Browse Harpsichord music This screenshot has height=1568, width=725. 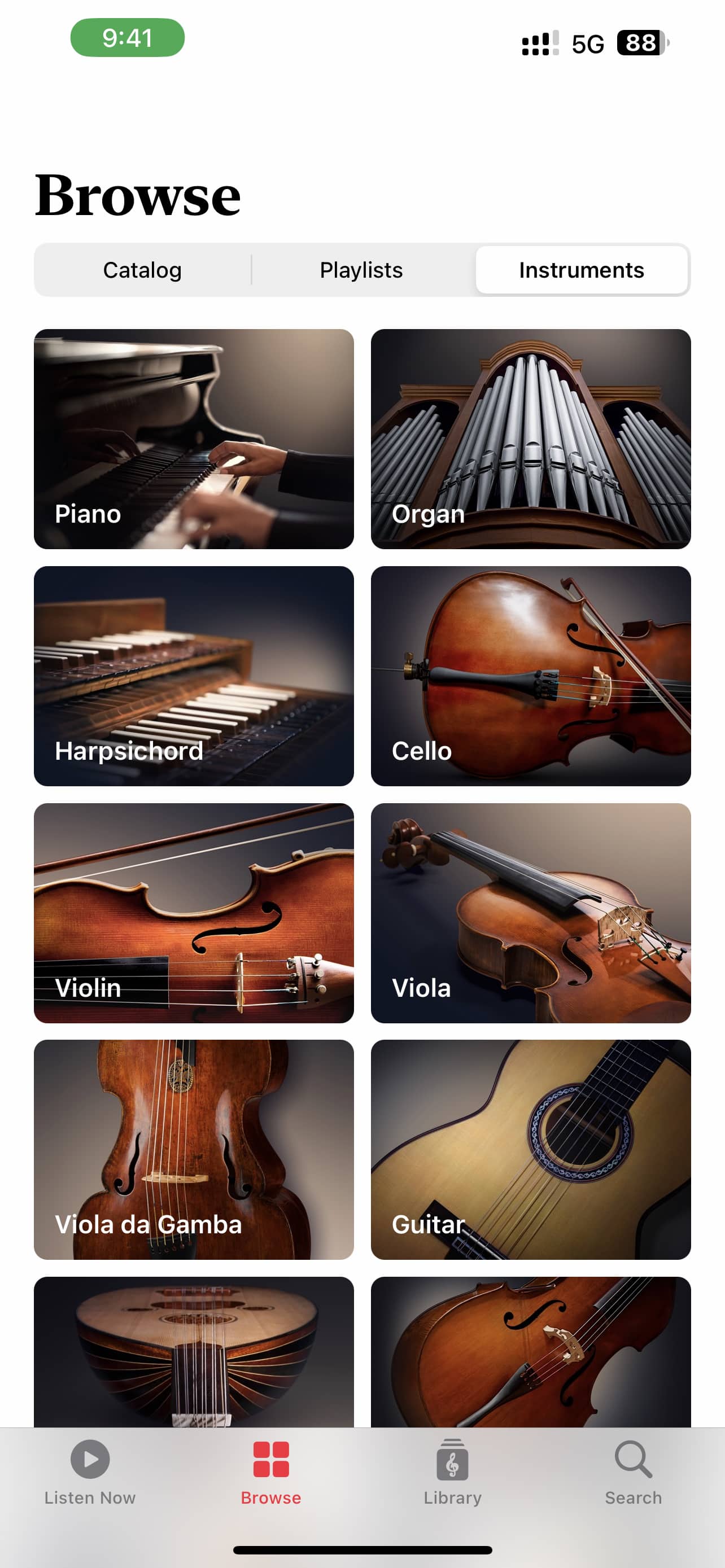click(x=194, y=676)
